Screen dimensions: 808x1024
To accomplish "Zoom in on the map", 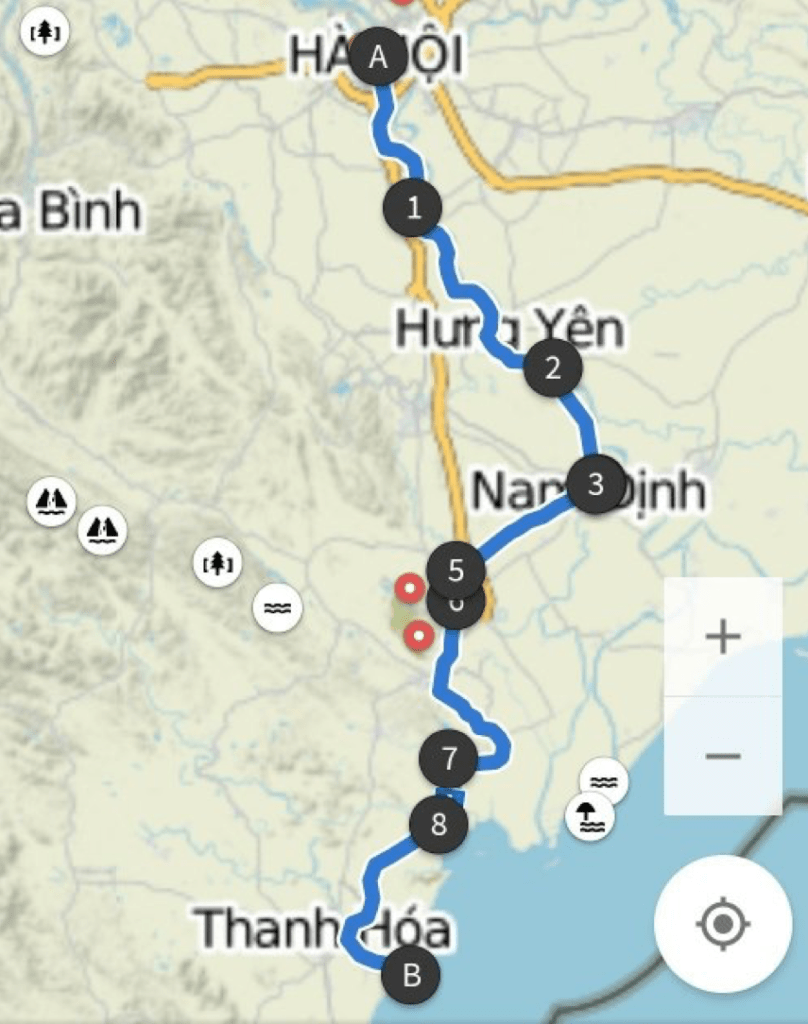I will click(x=722, y=637).
